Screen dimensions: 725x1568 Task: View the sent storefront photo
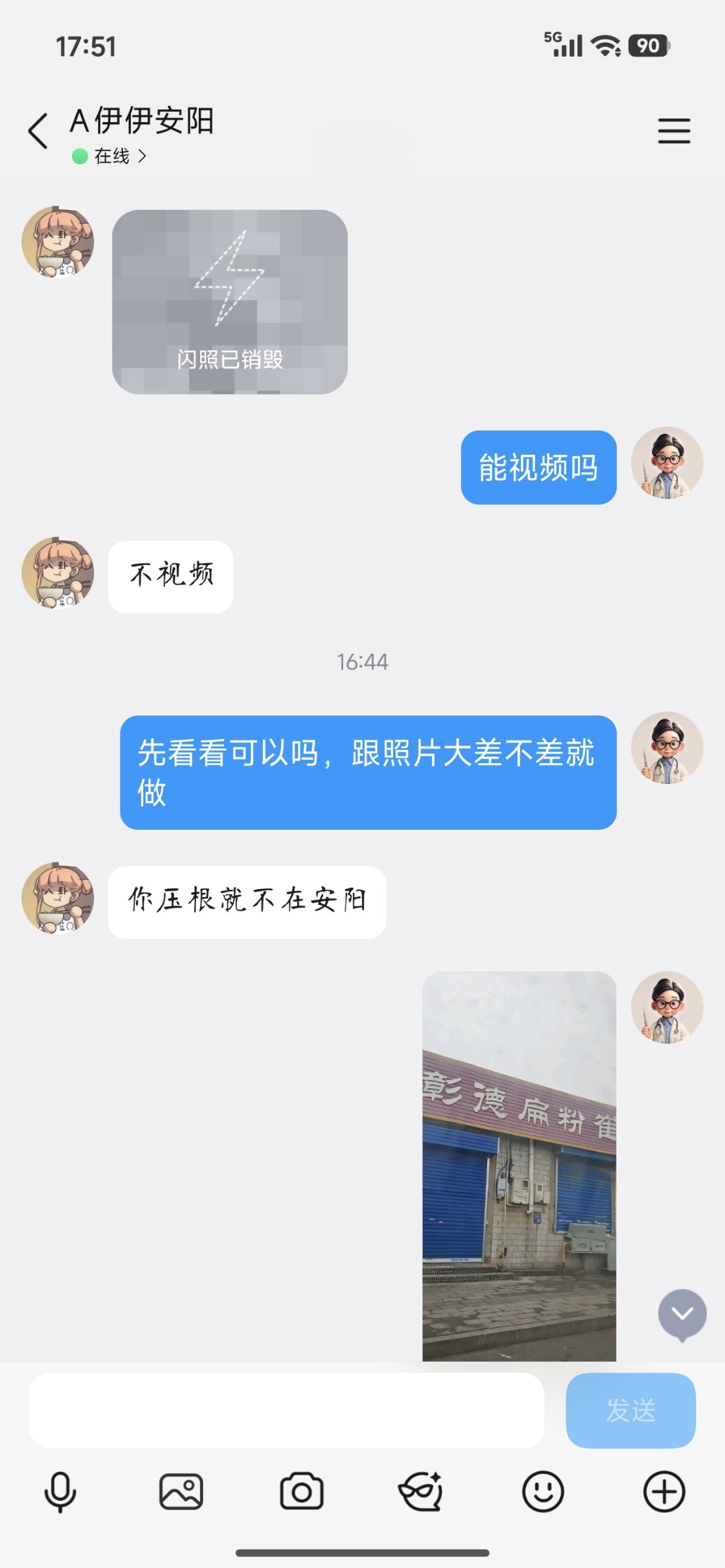[x=519, y=1166]
